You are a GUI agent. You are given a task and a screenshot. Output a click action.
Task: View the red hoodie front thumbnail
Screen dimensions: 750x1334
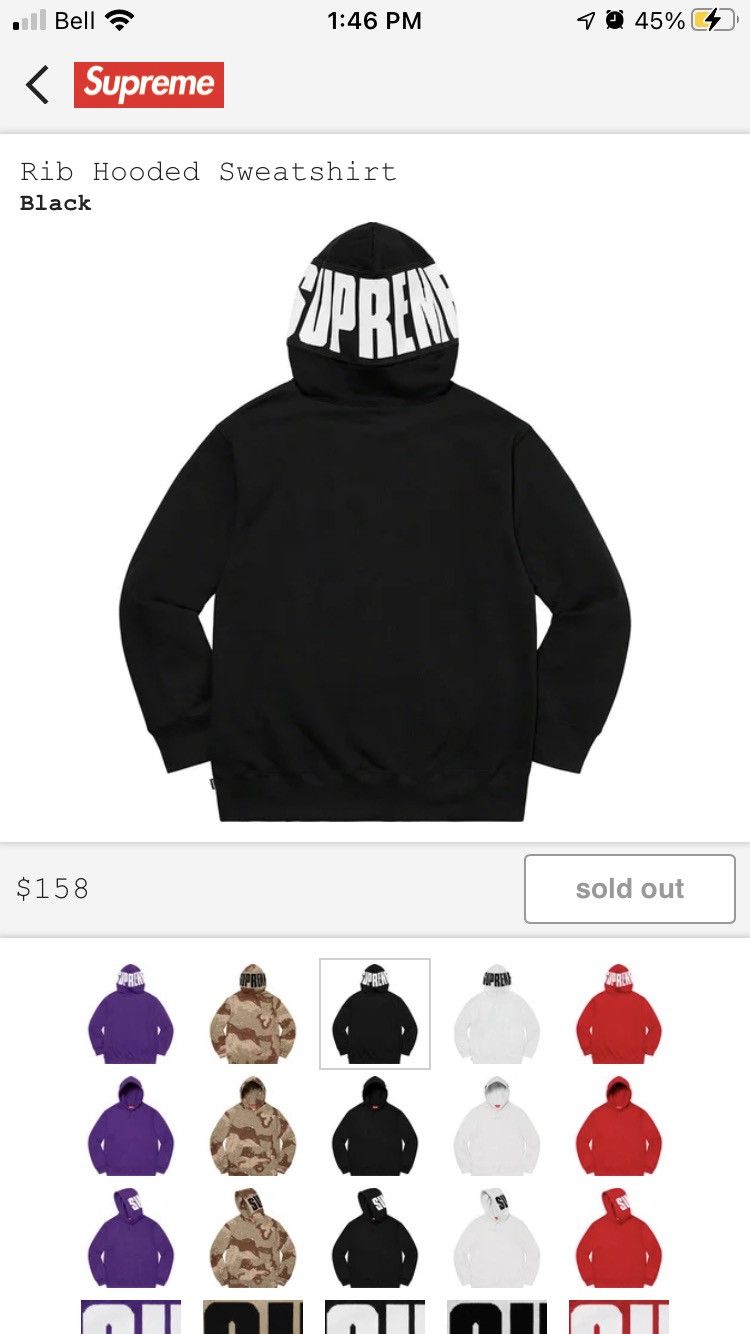coord(619,1126)
